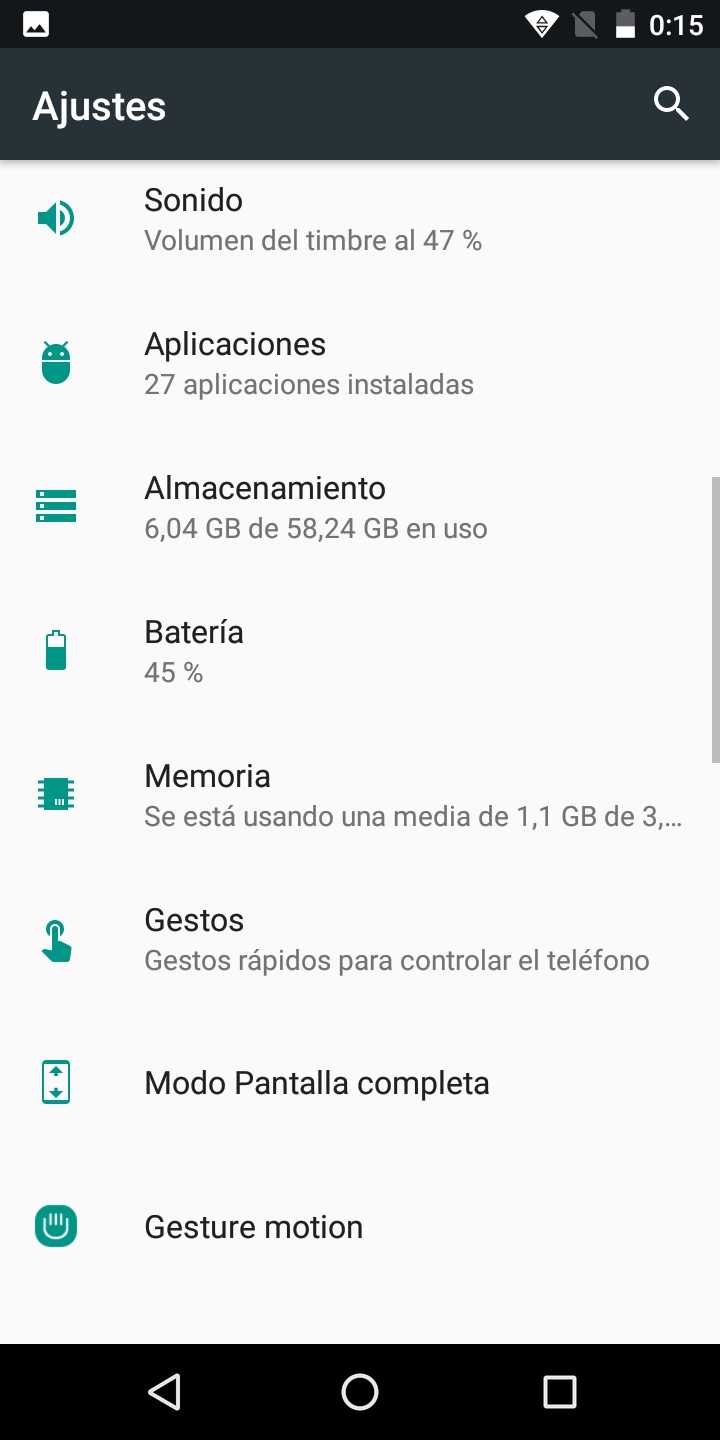Select the Memoria row

[360, 795]
